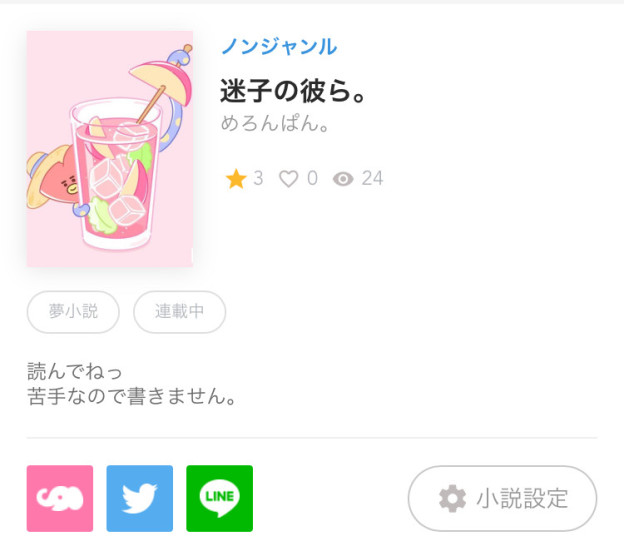This screenshot has width=624, height=546.
Task: Open 小説設定 novel settings
Action: click(502, 498)
